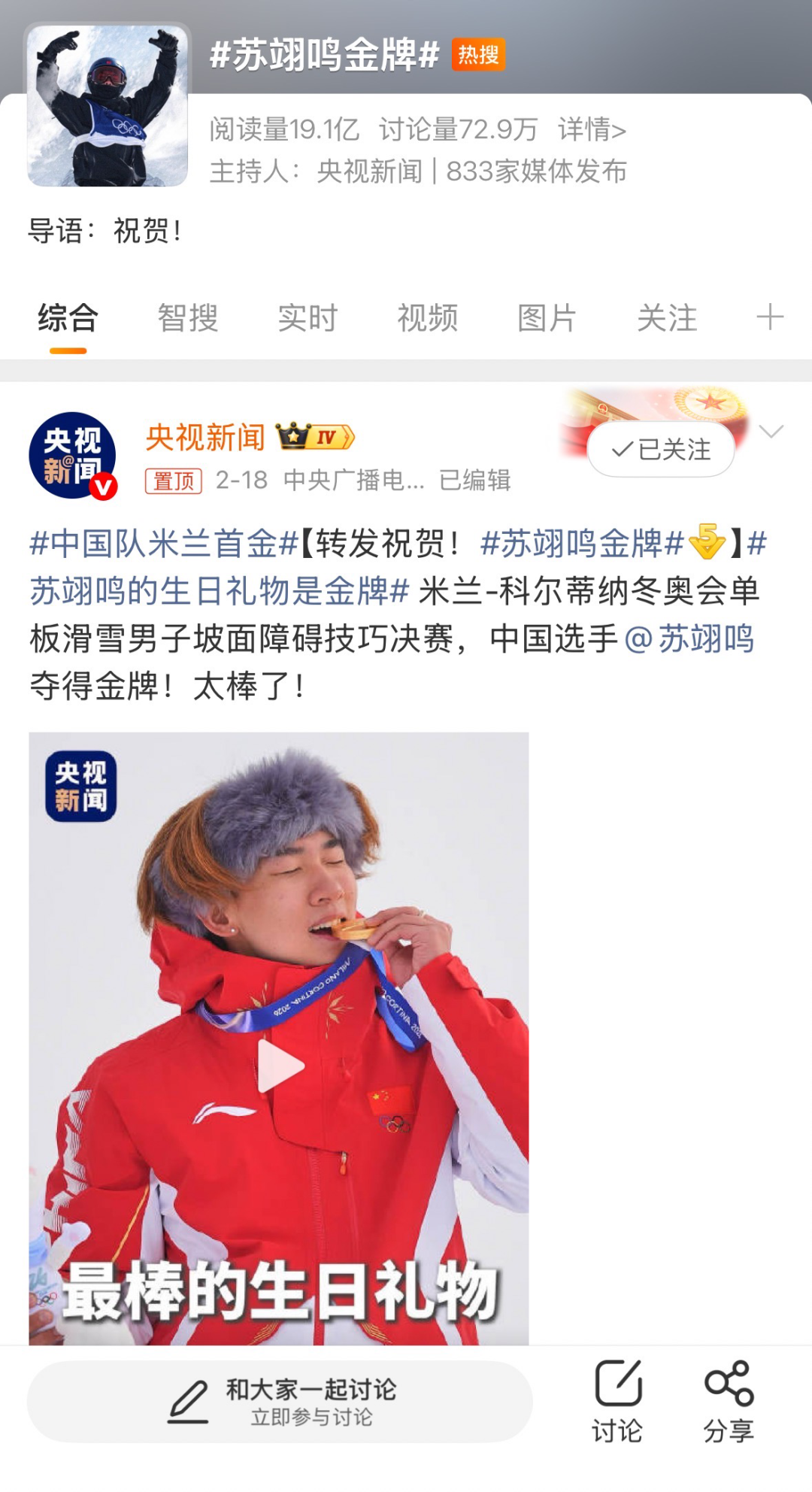Open the 详情 details link
812x1492 pixels.
[x=592, y=130]
